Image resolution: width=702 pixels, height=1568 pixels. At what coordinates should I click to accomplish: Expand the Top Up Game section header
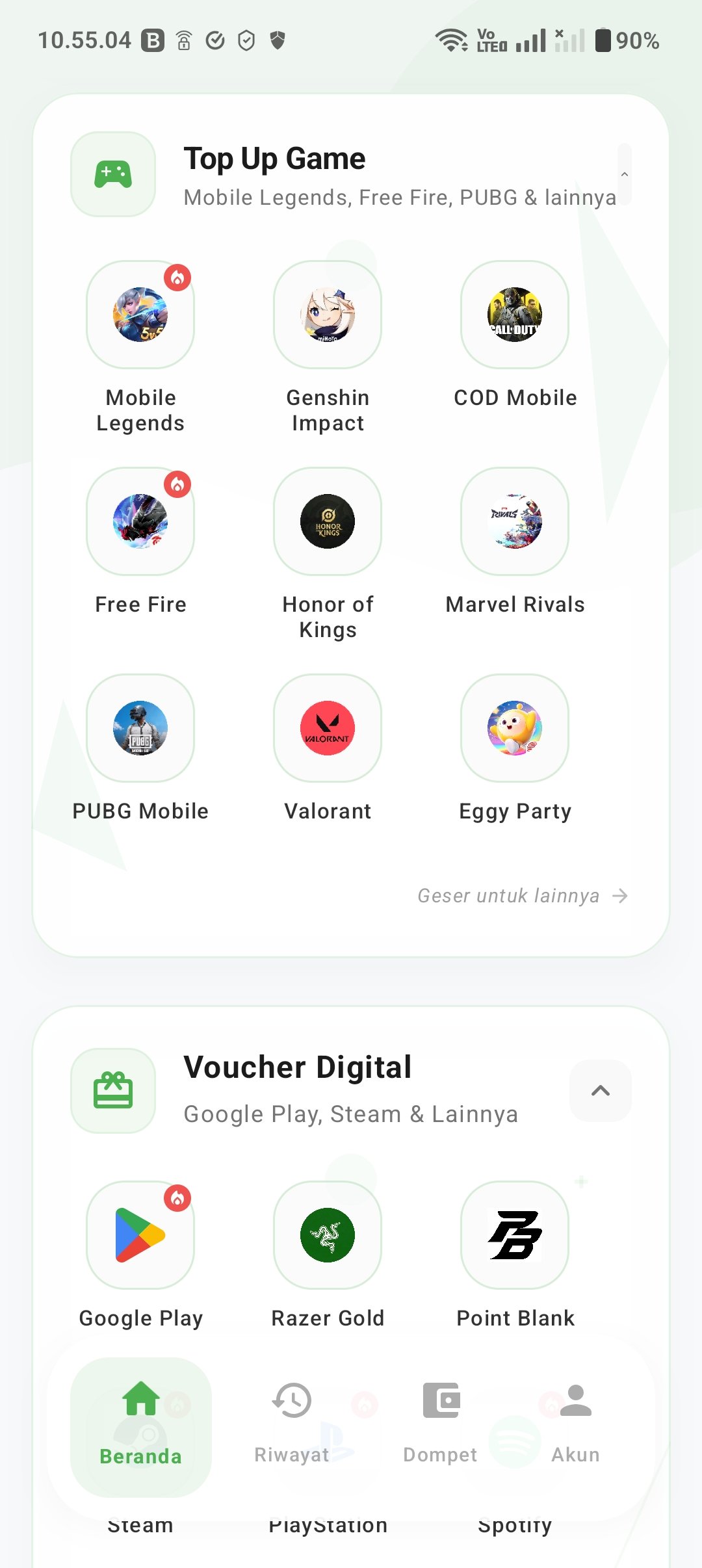(x=624, y=174)
